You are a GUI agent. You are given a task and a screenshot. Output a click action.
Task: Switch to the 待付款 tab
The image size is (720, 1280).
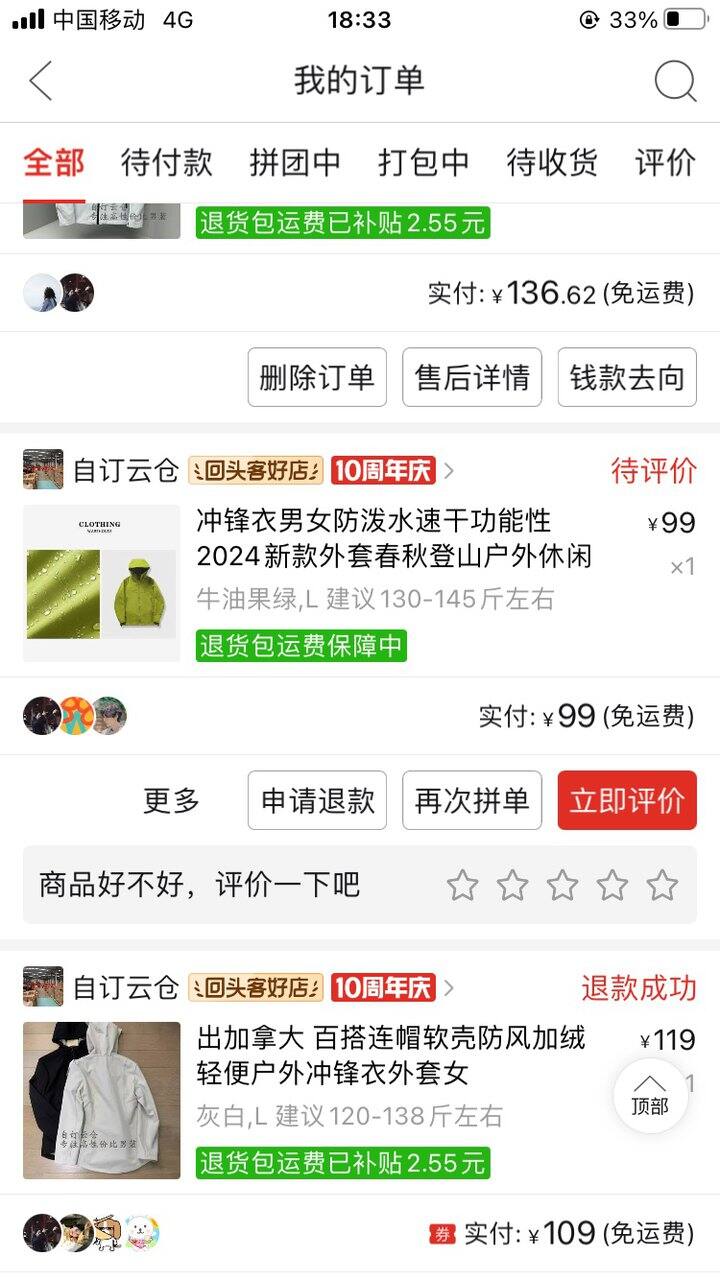[167, 162]
